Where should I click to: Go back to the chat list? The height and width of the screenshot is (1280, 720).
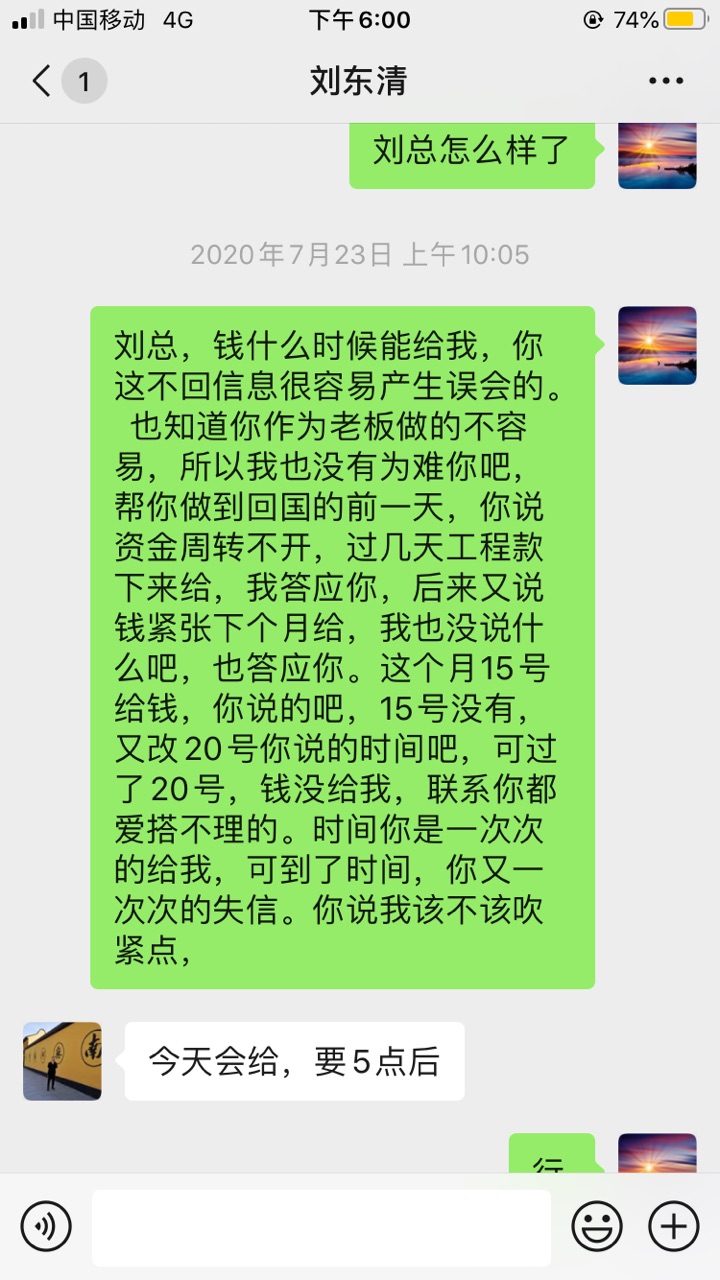click(41, 81)
